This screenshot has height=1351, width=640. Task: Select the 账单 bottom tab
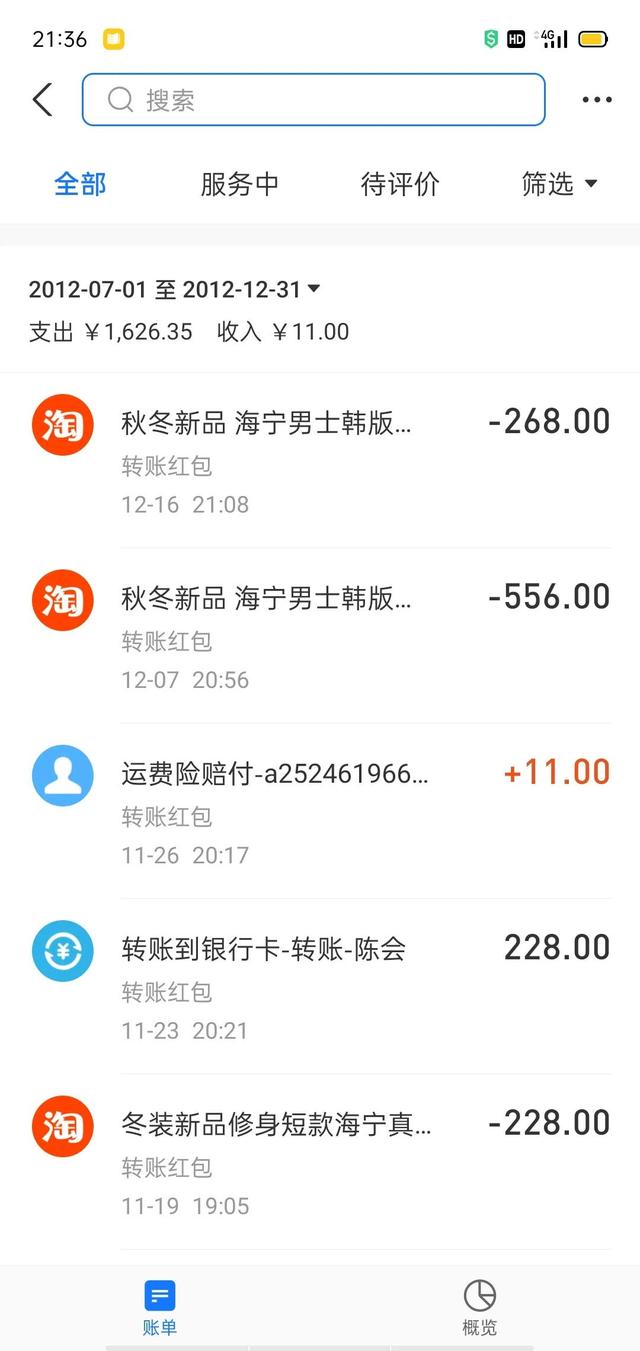[160, 1308]
